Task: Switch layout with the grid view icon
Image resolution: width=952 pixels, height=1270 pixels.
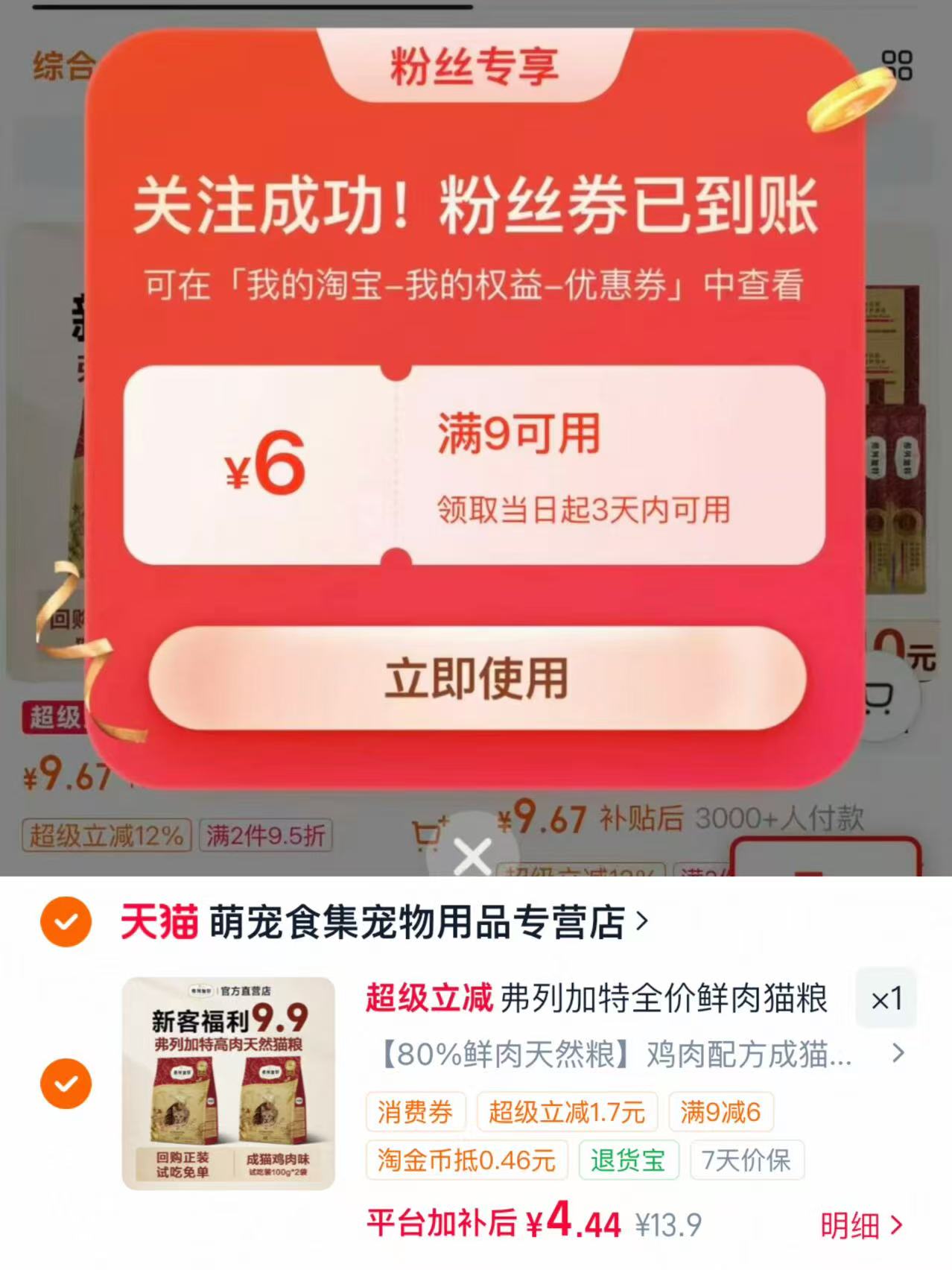Action: click(896, 66)
